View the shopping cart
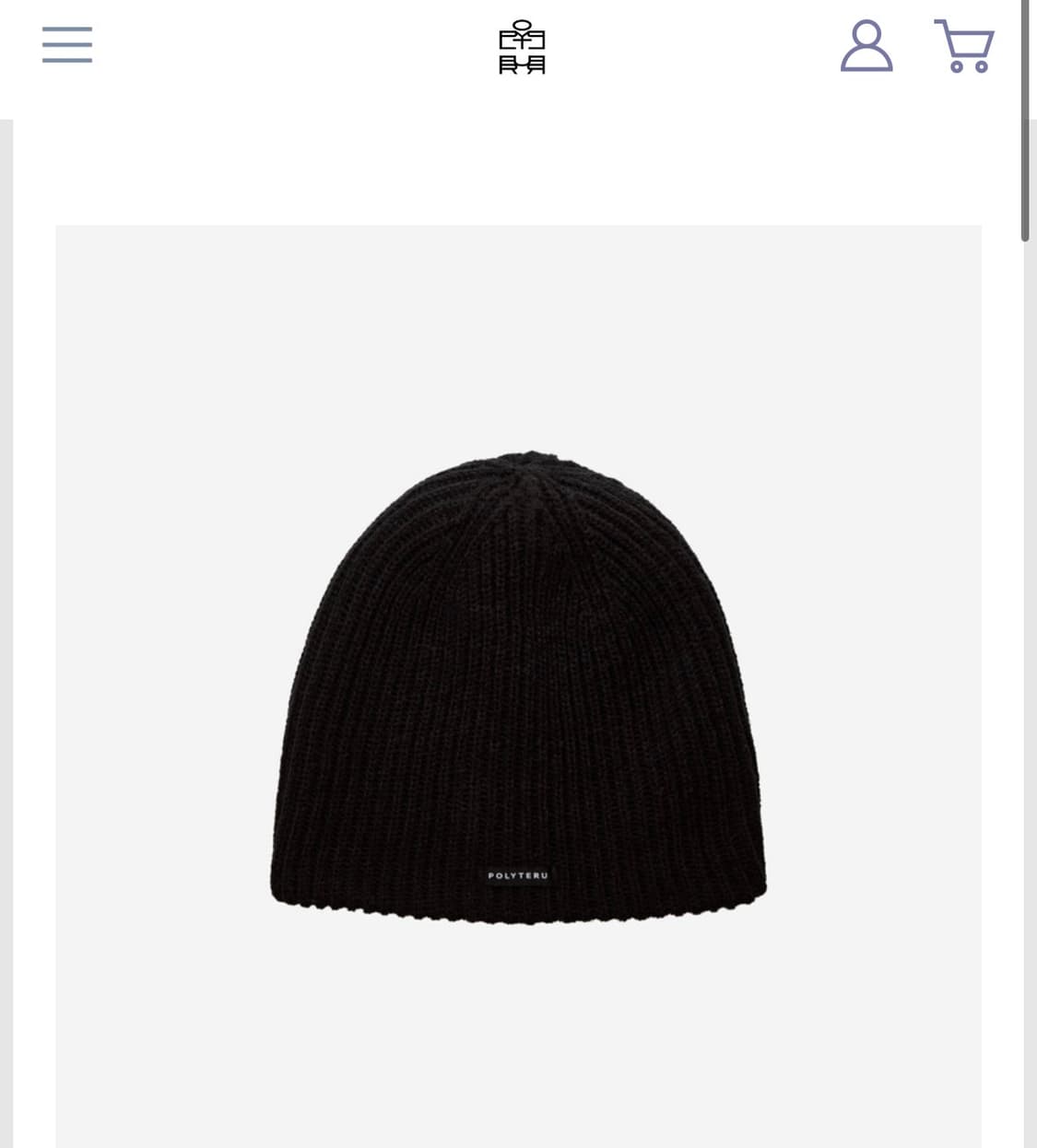Viewport: 1037px width, 1148px height. point(964,46)
